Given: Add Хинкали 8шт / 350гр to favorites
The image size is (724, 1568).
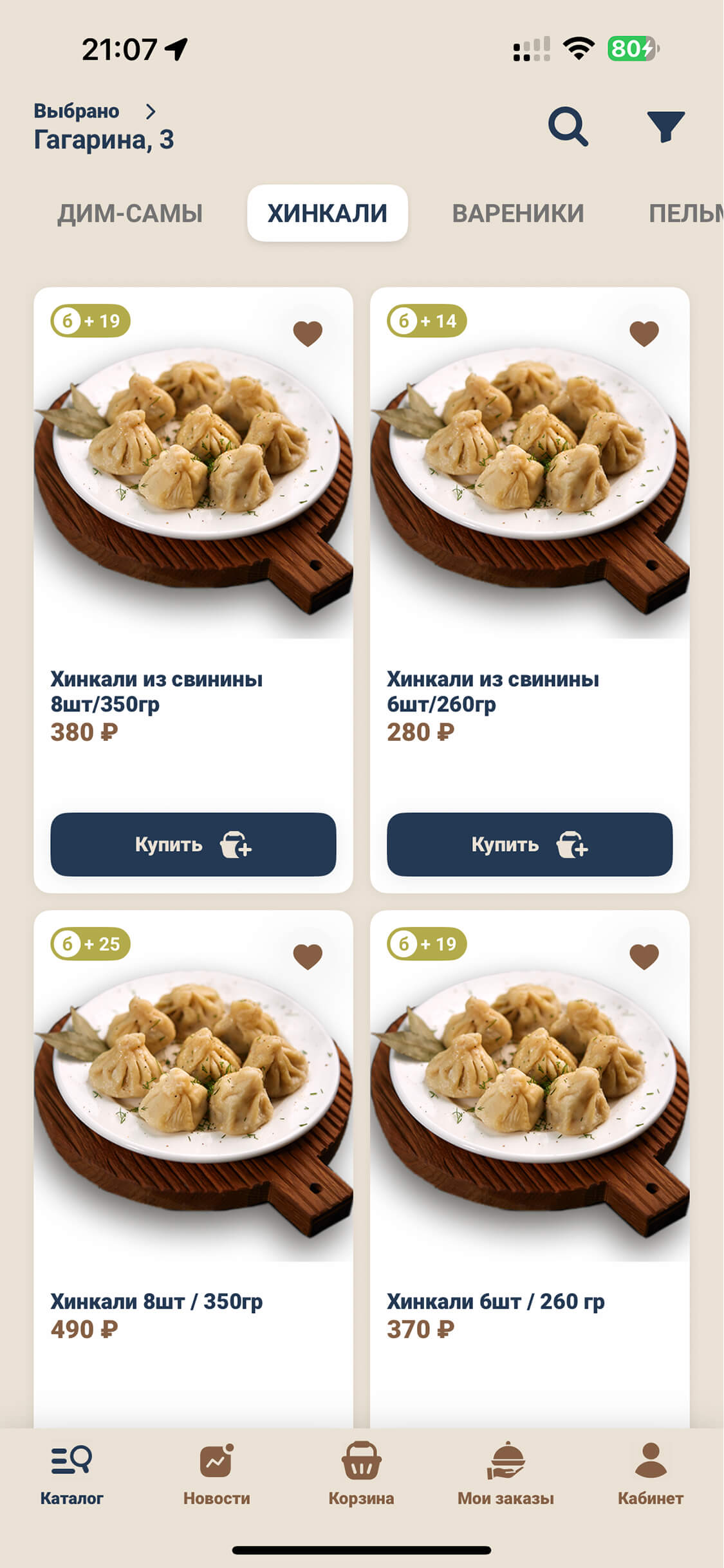Looking at the screenshot, I should point(308,957).
